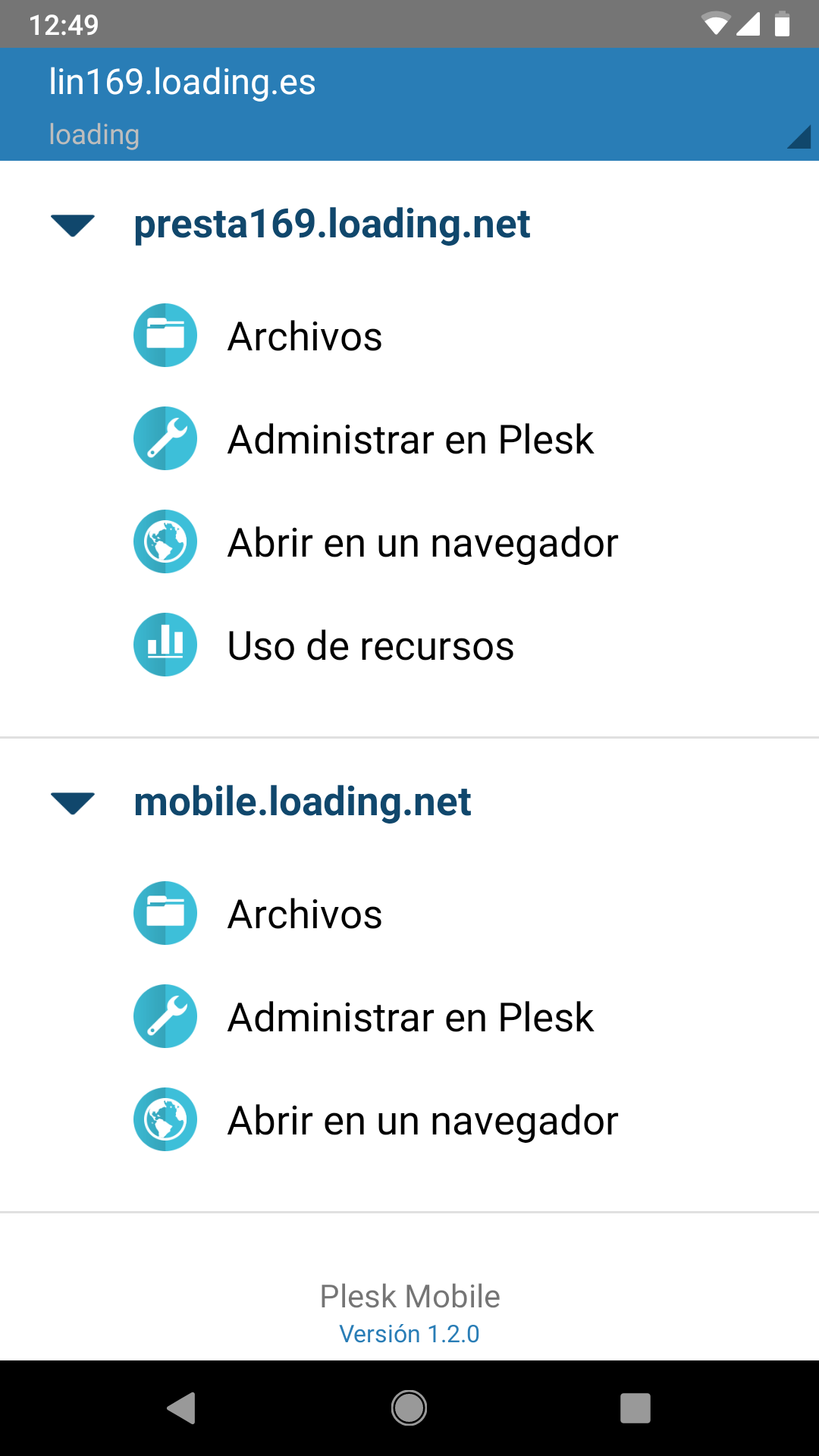The height and width of the screenshot is (1456, 819).
Task: View Uso de recursos for presta169.loading.net
Action: click(409, 645)
